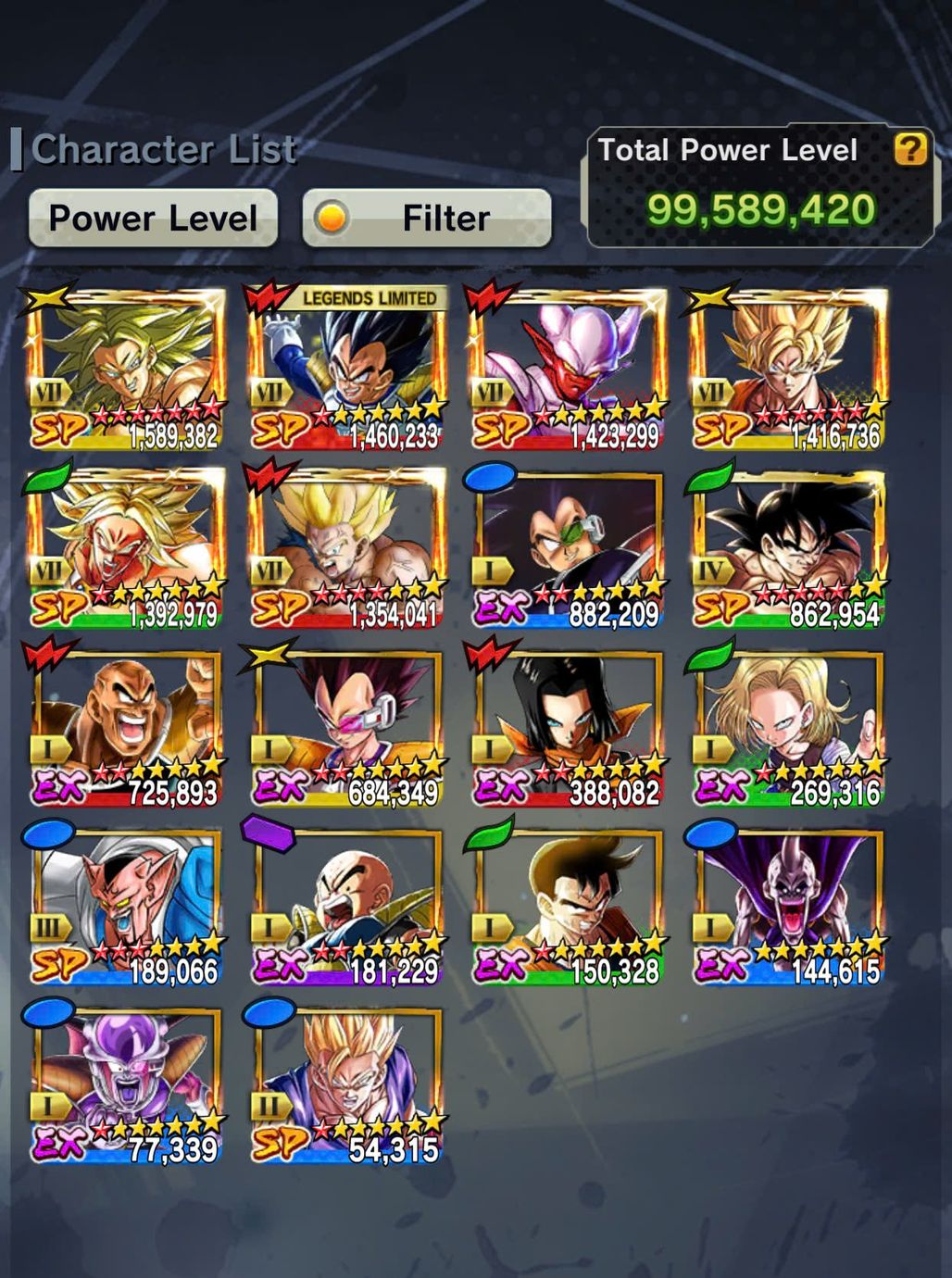Open the Power Level sort button

point(153,219)
